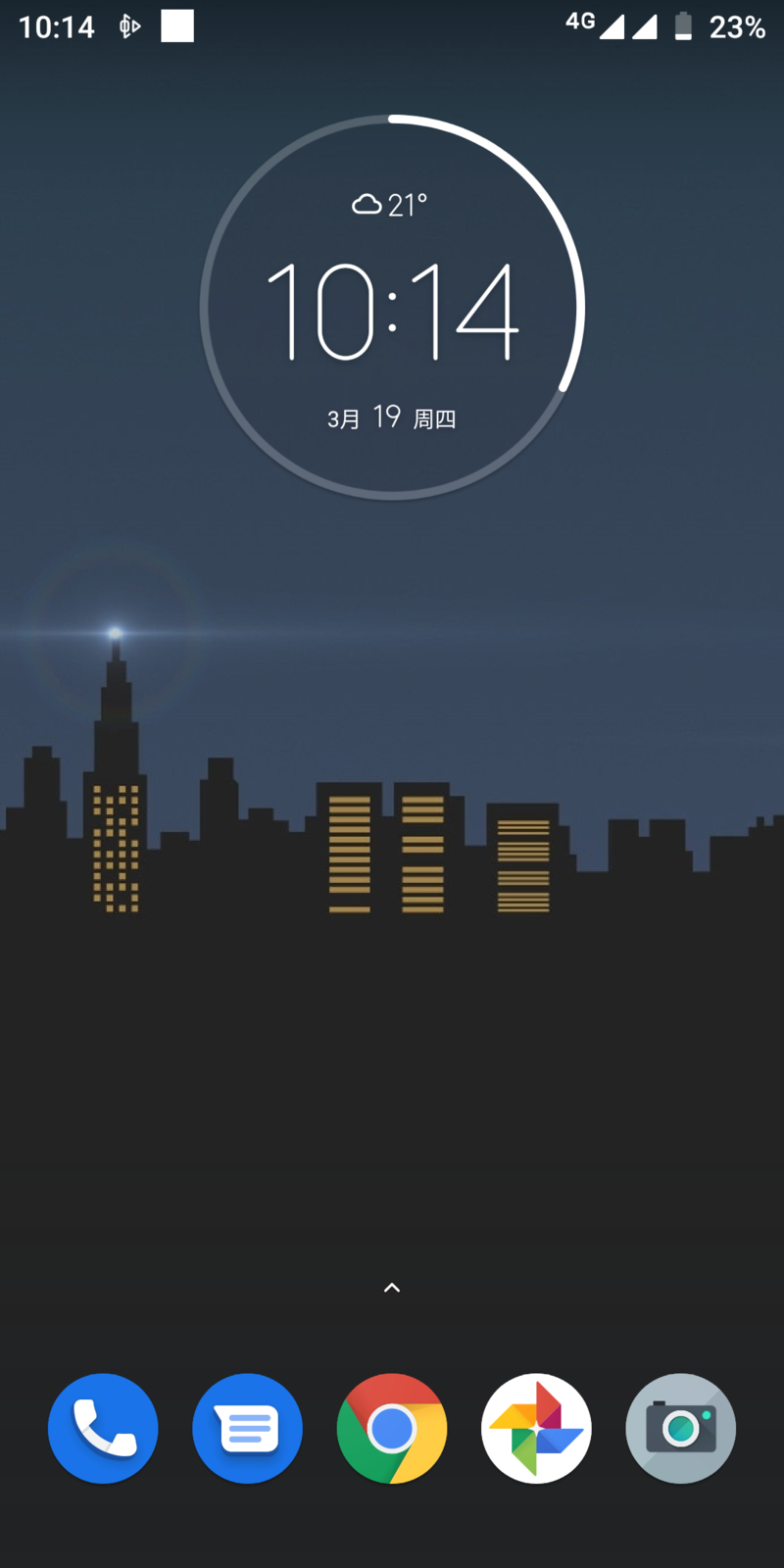Image resolution: width=784 pixels, height=1568 pixels.
Task: Open the Phone dialer app
Action: tap(103, 1428)
